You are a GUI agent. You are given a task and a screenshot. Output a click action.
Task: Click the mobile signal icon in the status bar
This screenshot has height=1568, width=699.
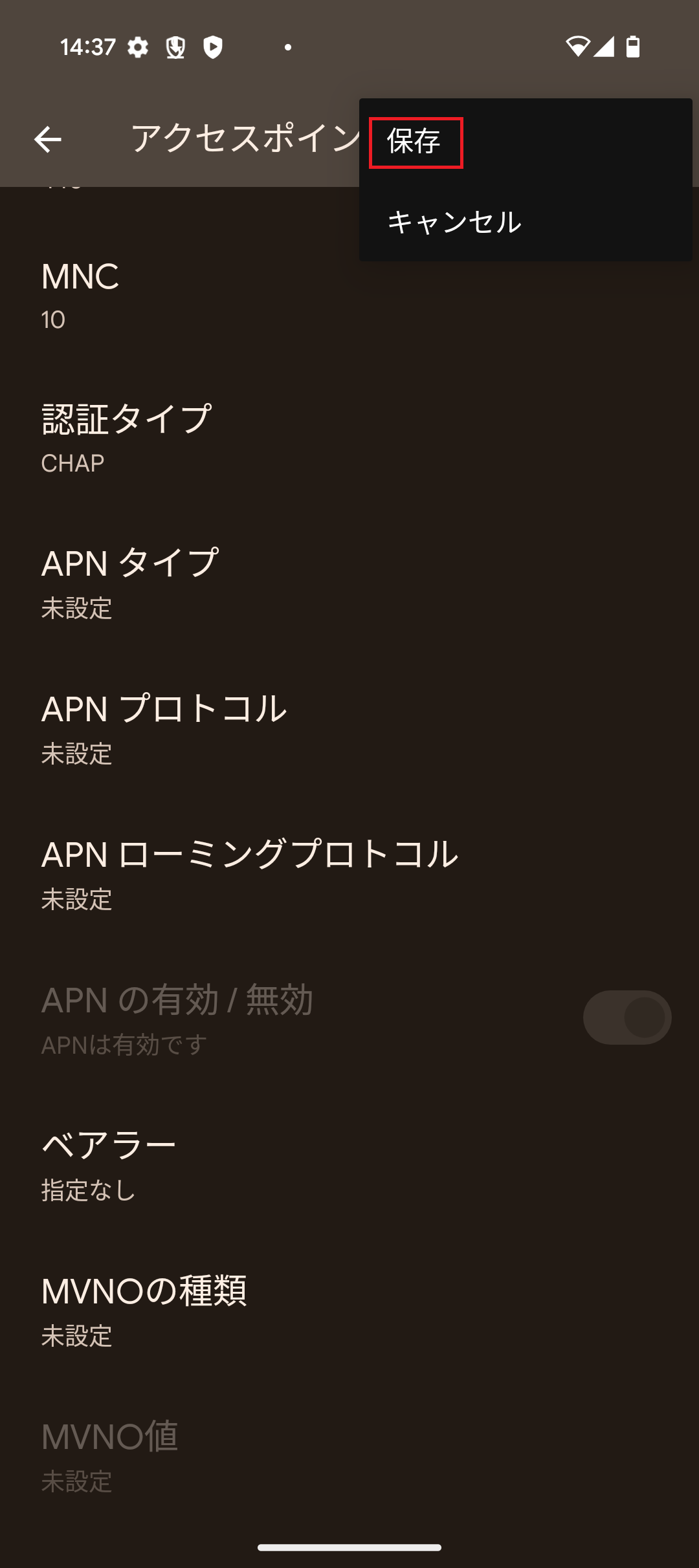tap(605, 46)
